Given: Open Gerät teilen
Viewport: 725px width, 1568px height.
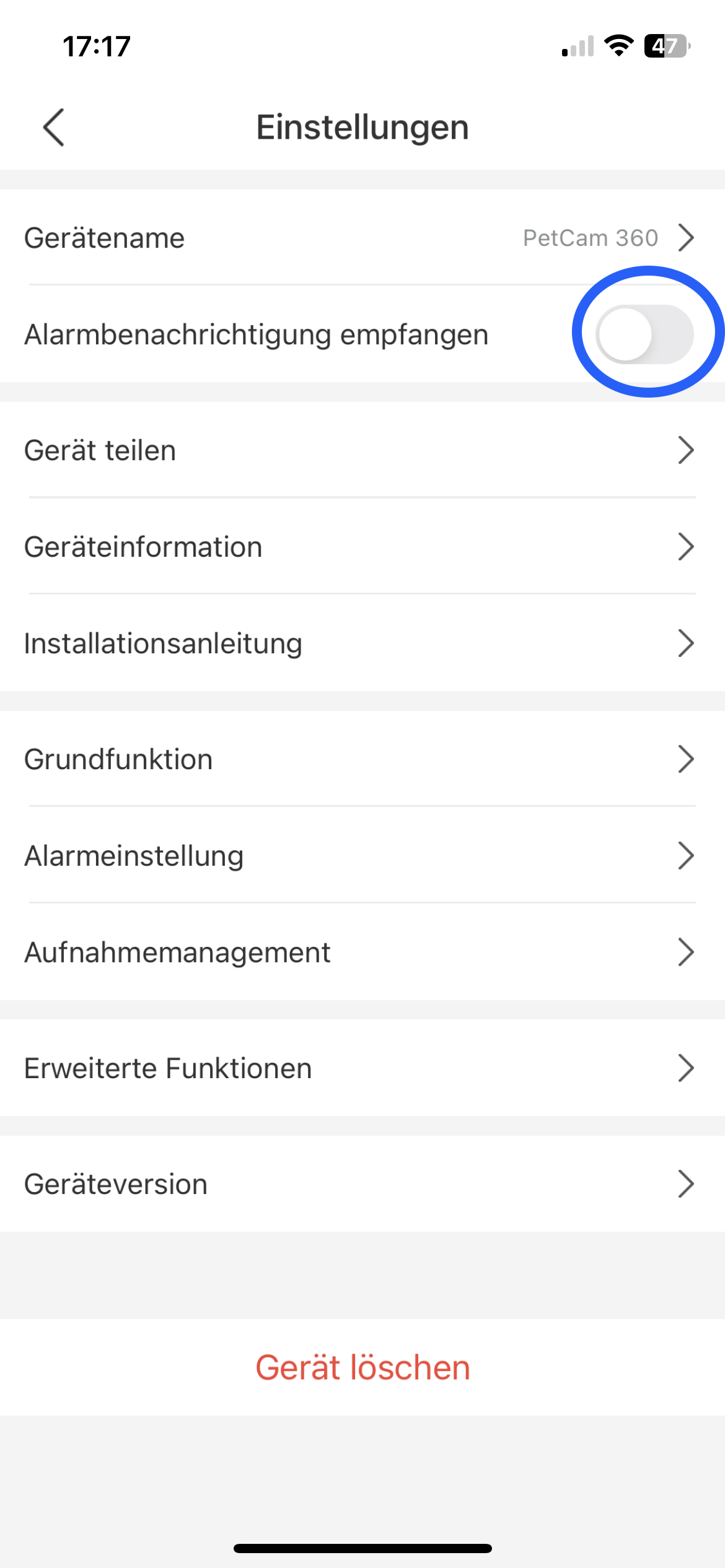Looking at the screenshot, I should 362,450.
